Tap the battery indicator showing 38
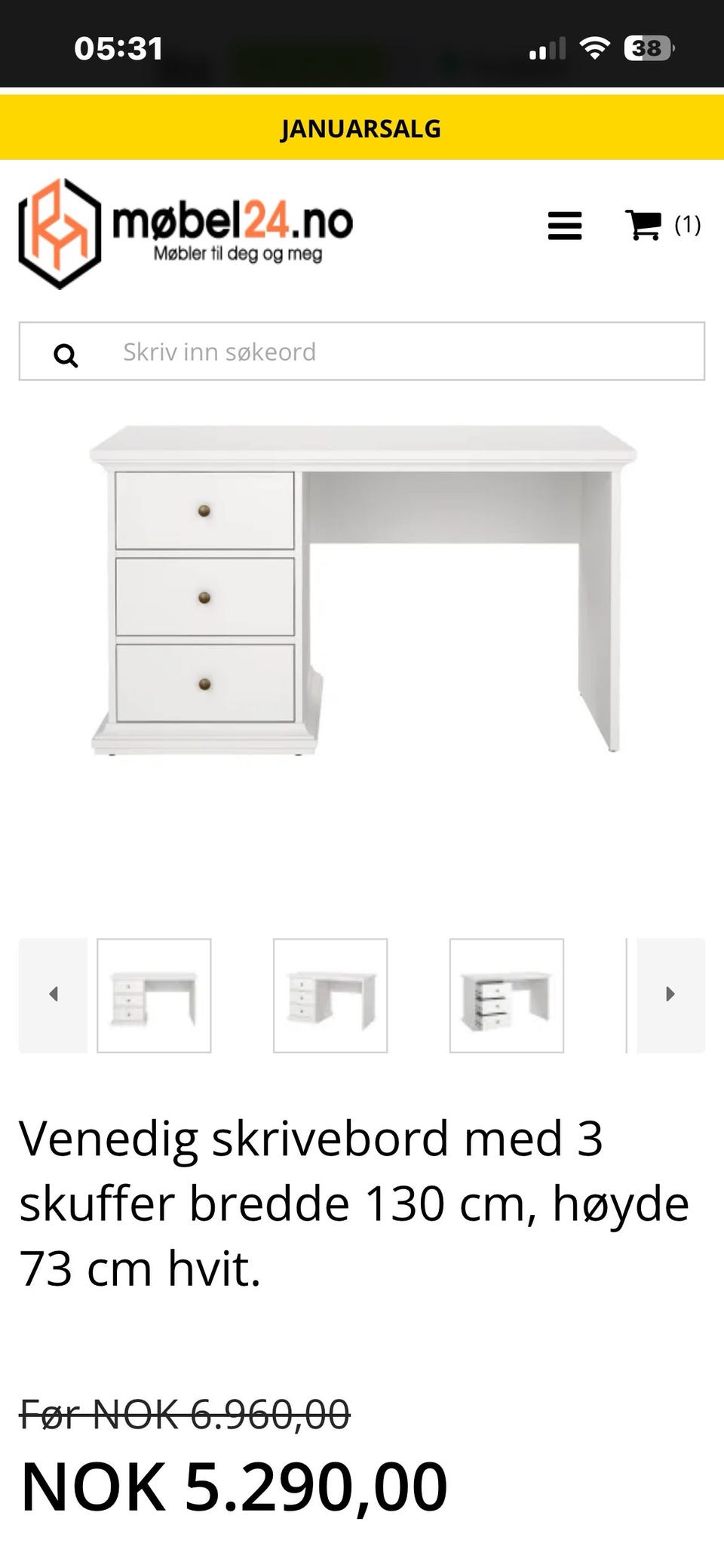 (x=646, y=48)
